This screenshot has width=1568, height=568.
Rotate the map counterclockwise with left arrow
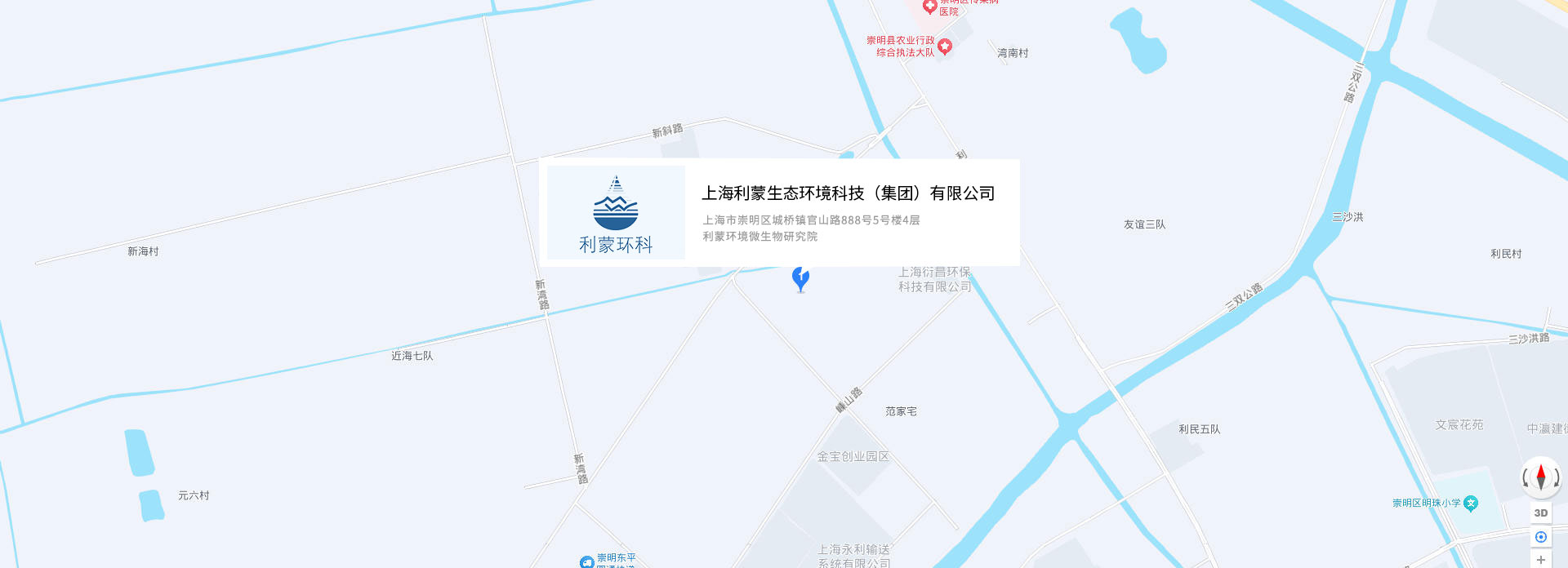click(1526, 479)
